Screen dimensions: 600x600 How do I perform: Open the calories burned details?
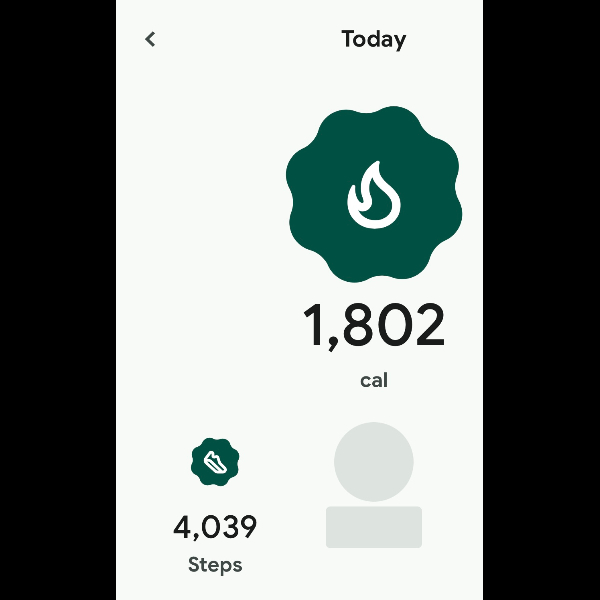click(373, 194)
